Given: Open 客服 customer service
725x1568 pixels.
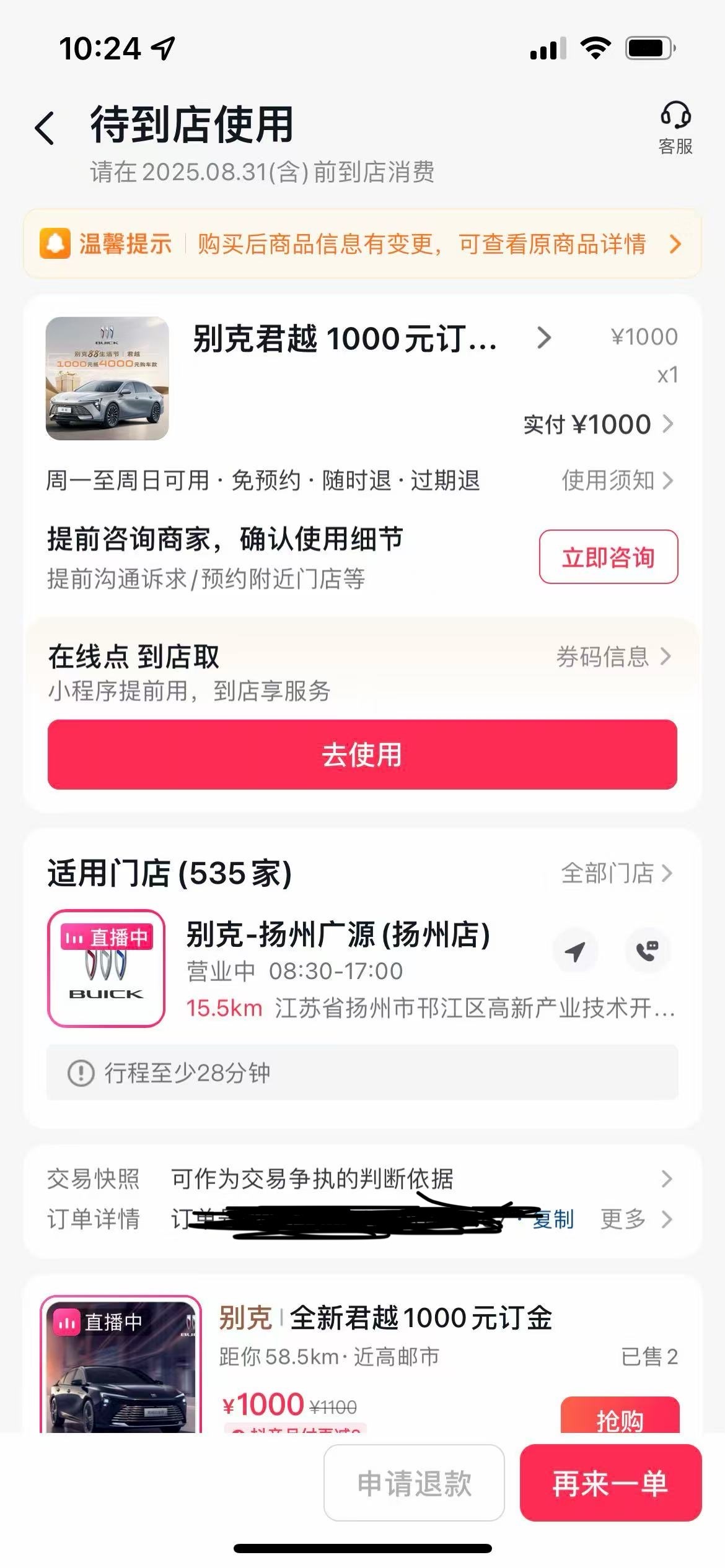Looking at the screenshot, I should click(675, 128).
